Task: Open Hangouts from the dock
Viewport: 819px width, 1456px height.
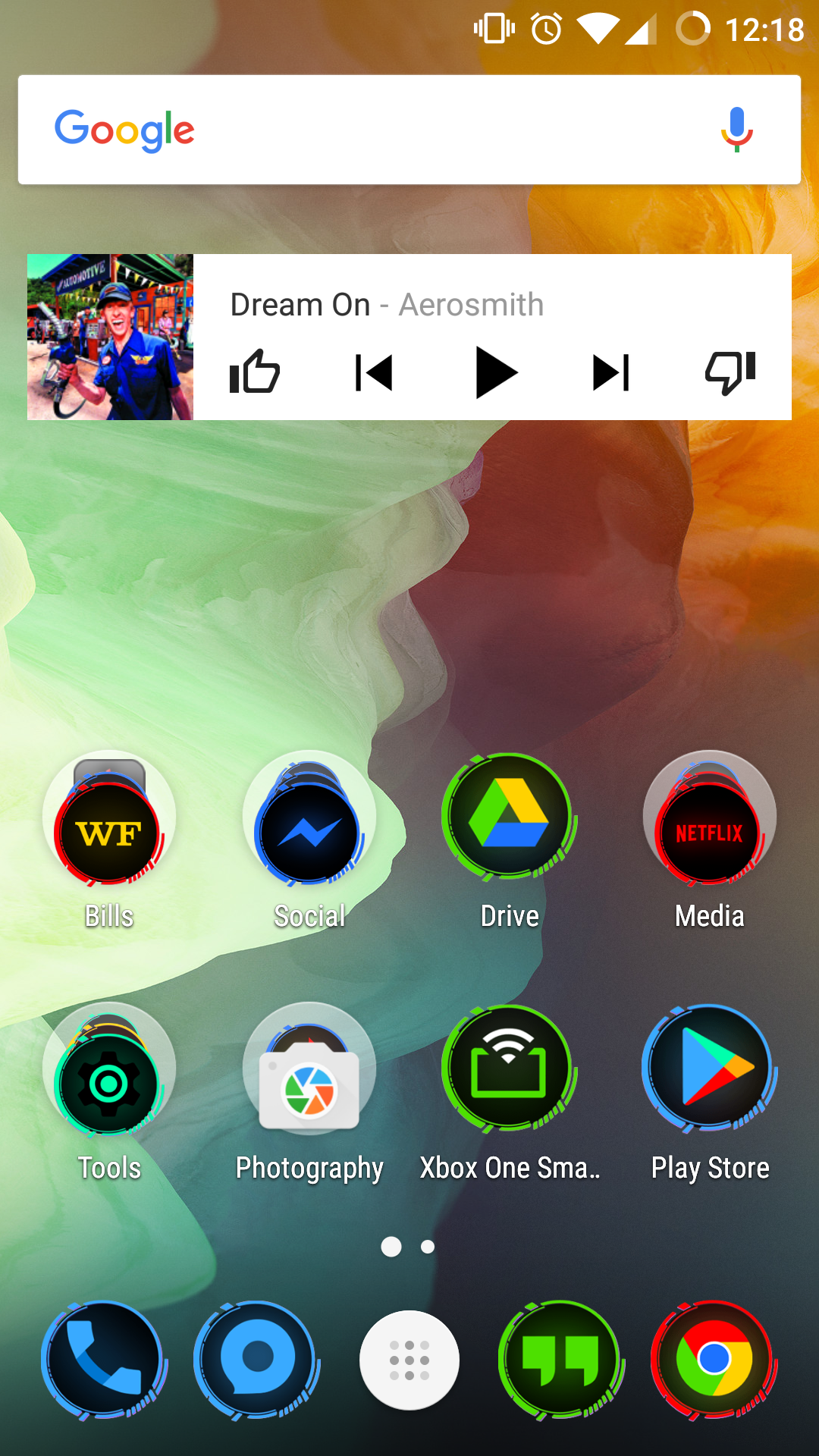Action: point(561,1360)
